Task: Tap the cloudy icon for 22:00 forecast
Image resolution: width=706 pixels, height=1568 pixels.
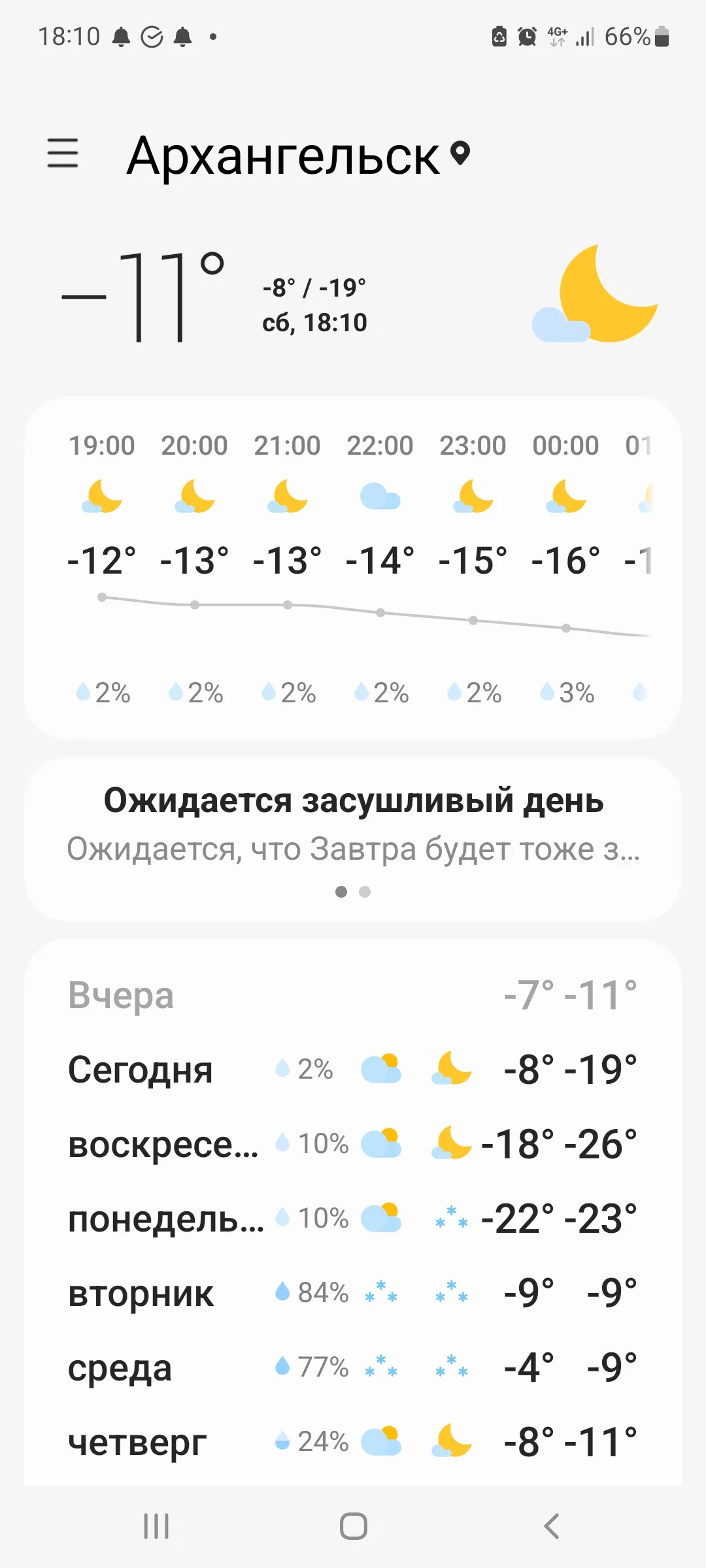Action: tap(380, 497)
